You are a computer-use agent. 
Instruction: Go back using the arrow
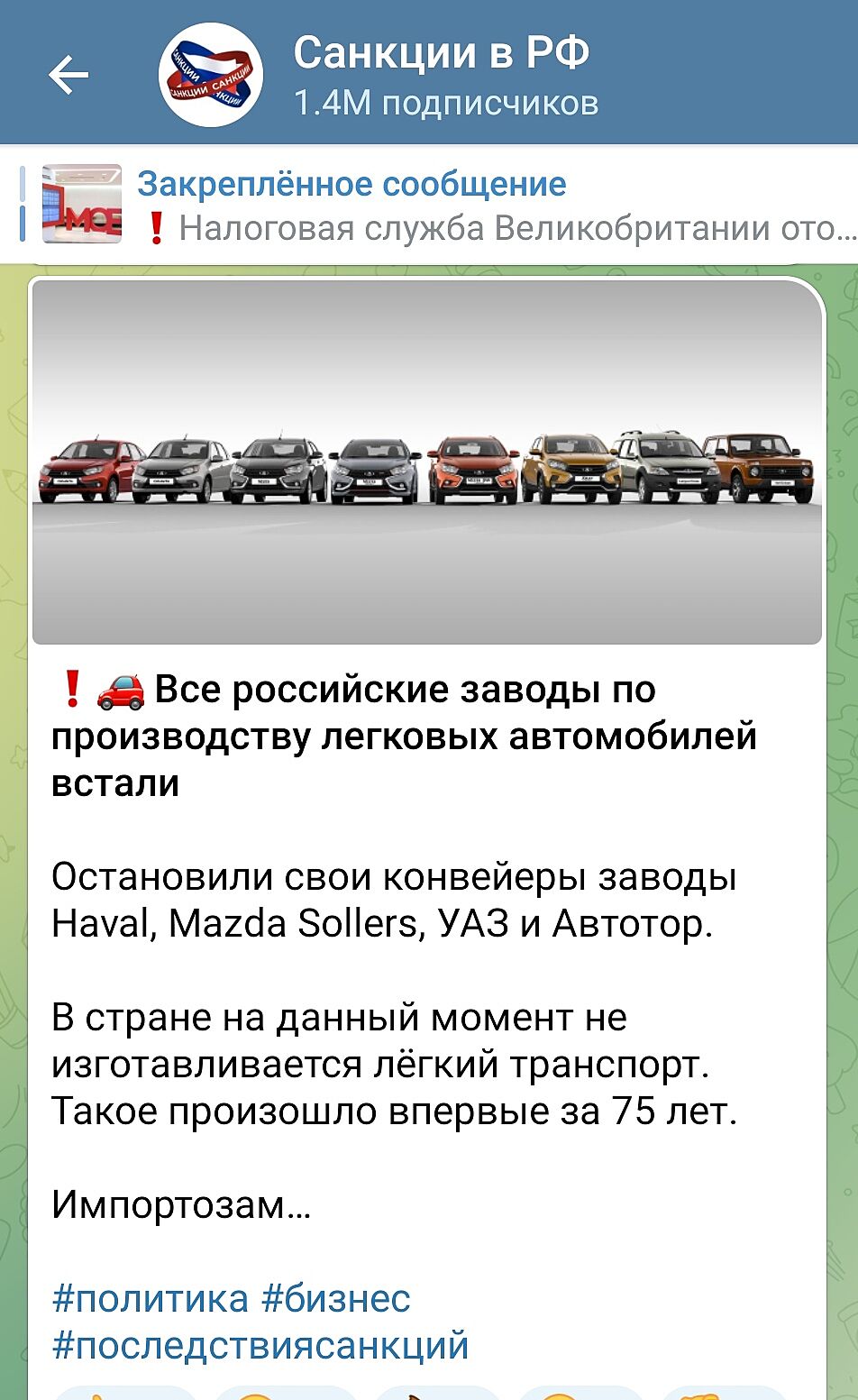(x=68, y=75)
